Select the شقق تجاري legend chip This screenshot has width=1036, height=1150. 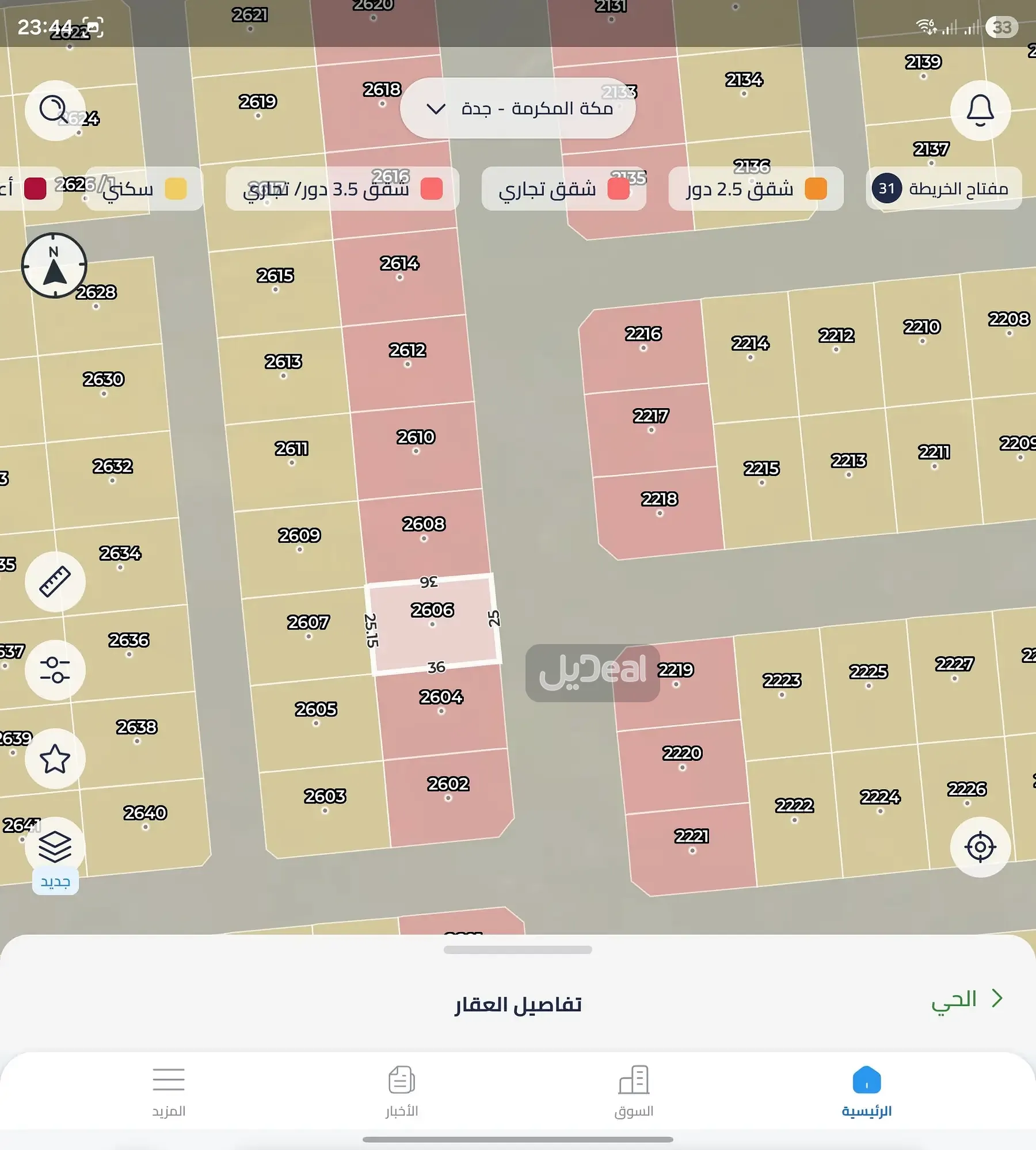563,189
